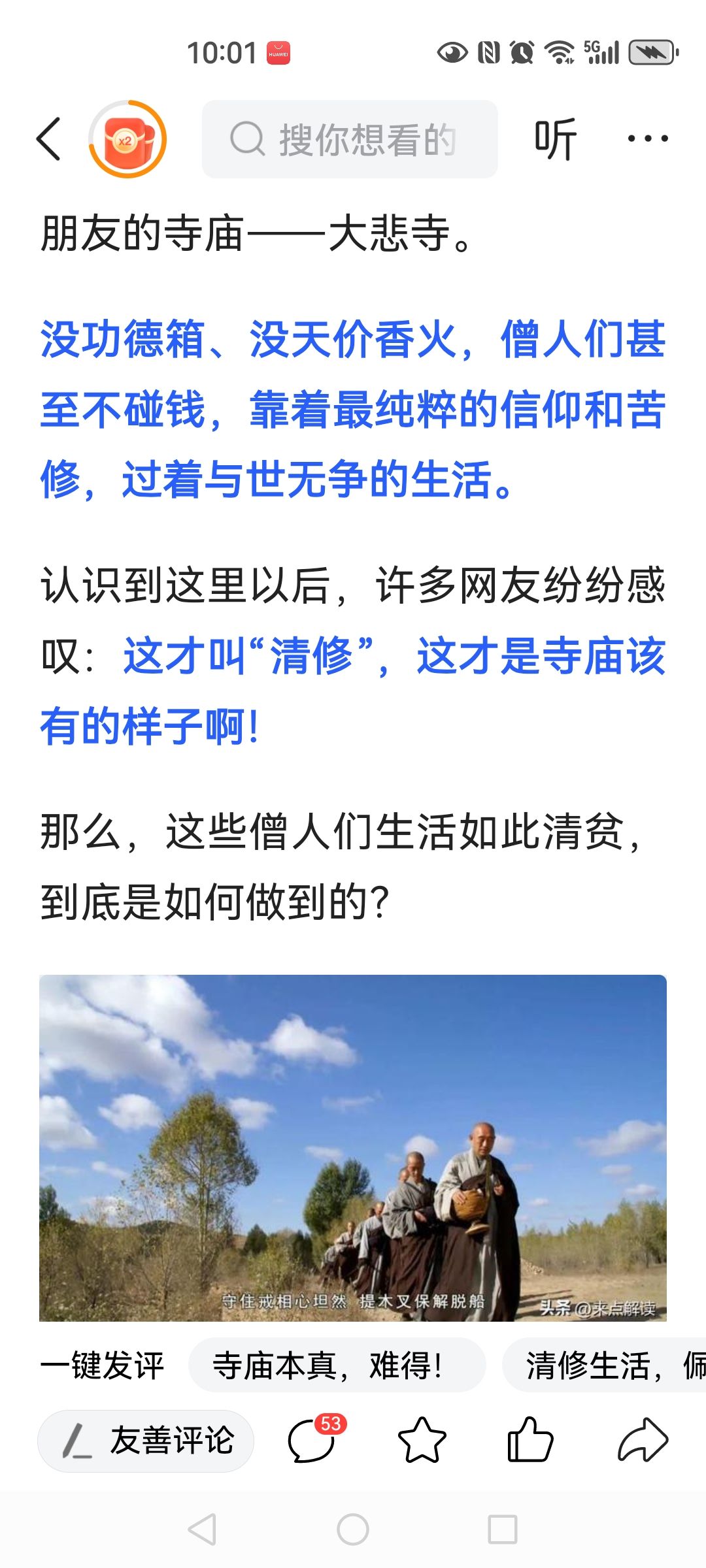This screenshot has width=706, height=1568.
Task: Select quick comment 寺庙本真，难得!
Action: 337,1365
